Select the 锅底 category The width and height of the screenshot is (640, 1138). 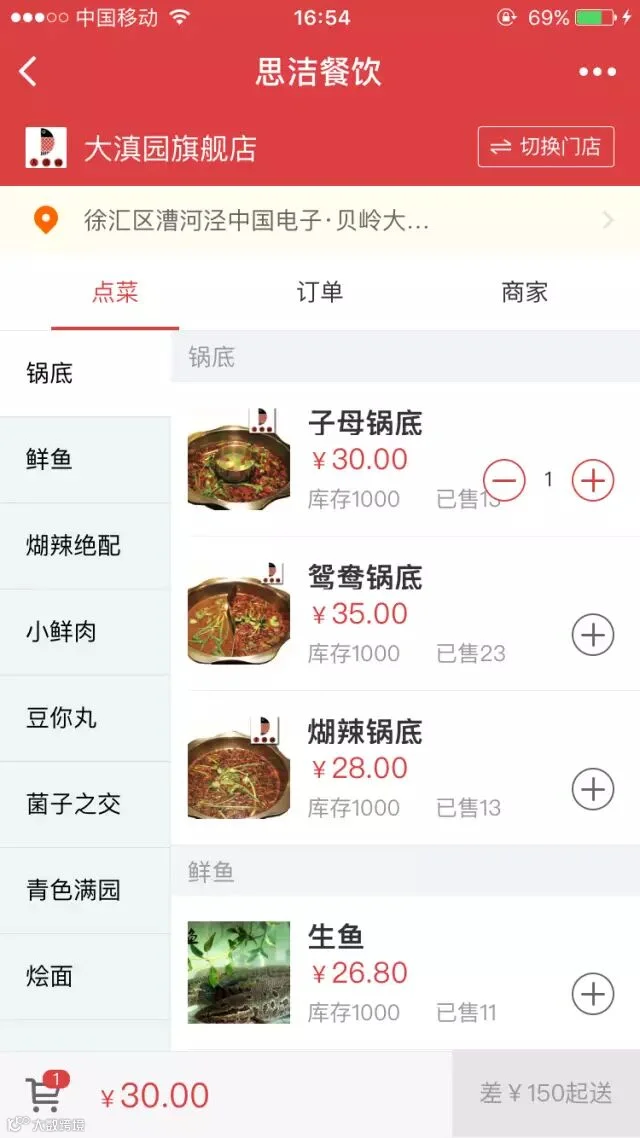pos(85,374)
